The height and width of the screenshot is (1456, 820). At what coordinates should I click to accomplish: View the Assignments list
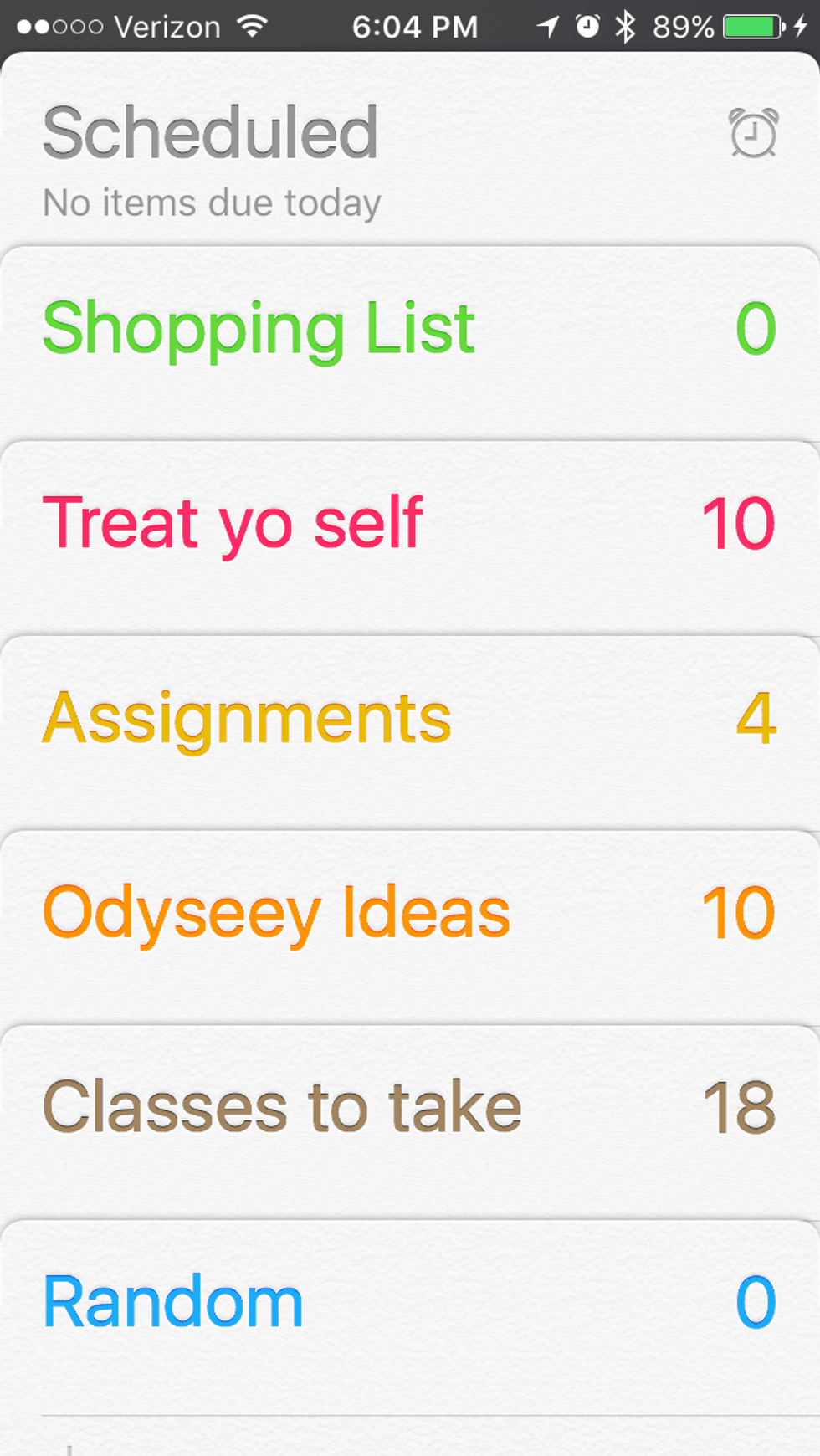(x=248, y=719)
